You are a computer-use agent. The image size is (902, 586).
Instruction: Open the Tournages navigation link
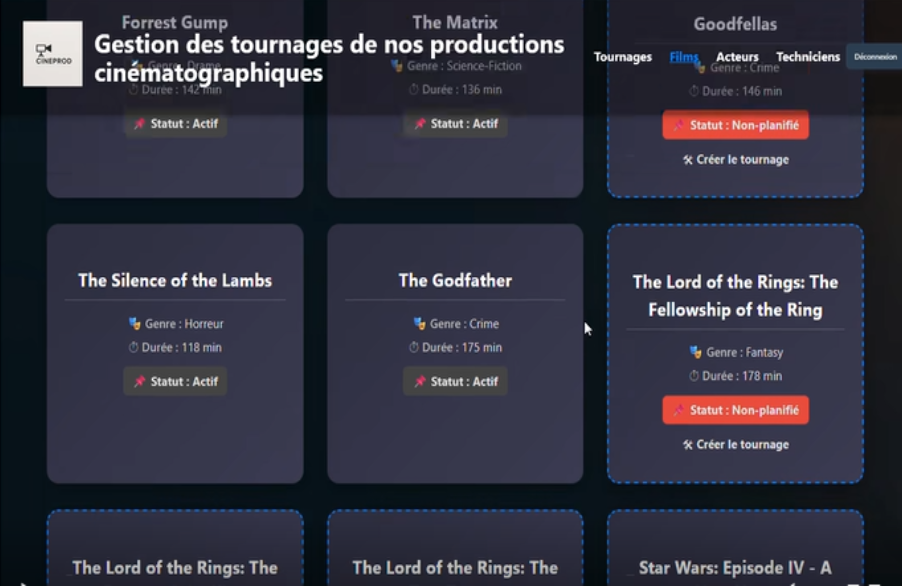[622, 57]
